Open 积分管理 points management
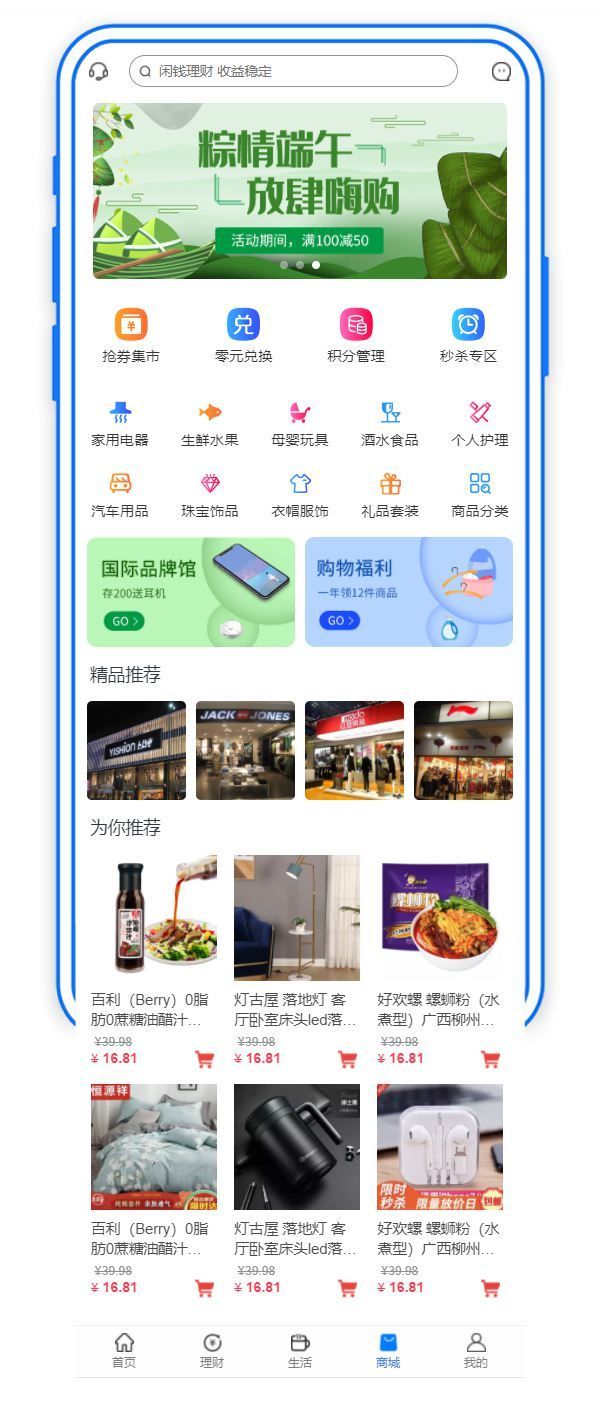This screenshot has height=1405, width=600. coord(356,336)
